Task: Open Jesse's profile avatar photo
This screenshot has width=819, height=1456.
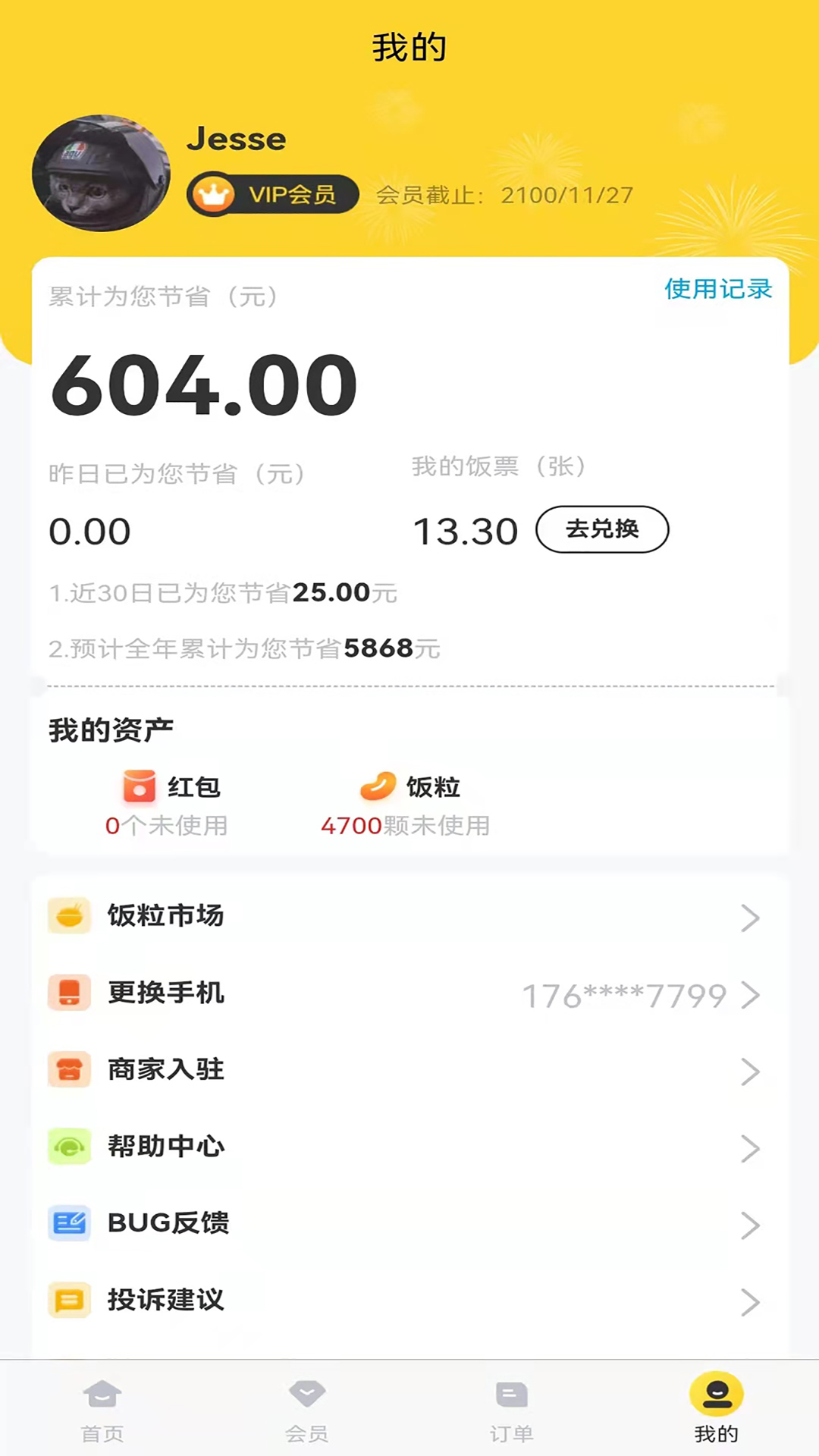Action: point(101,173)
